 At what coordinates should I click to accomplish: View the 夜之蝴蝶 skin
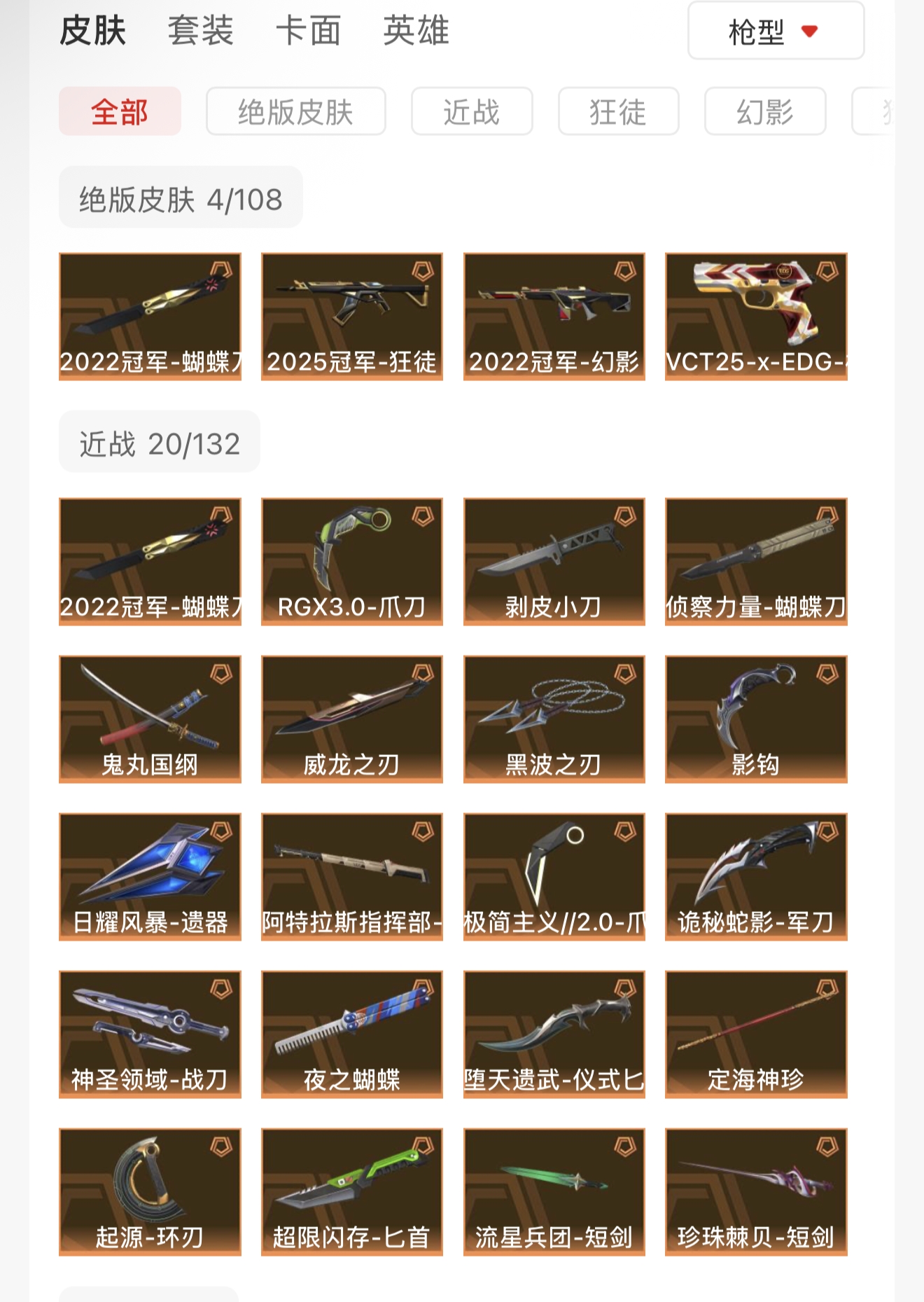click(351, 1034)
